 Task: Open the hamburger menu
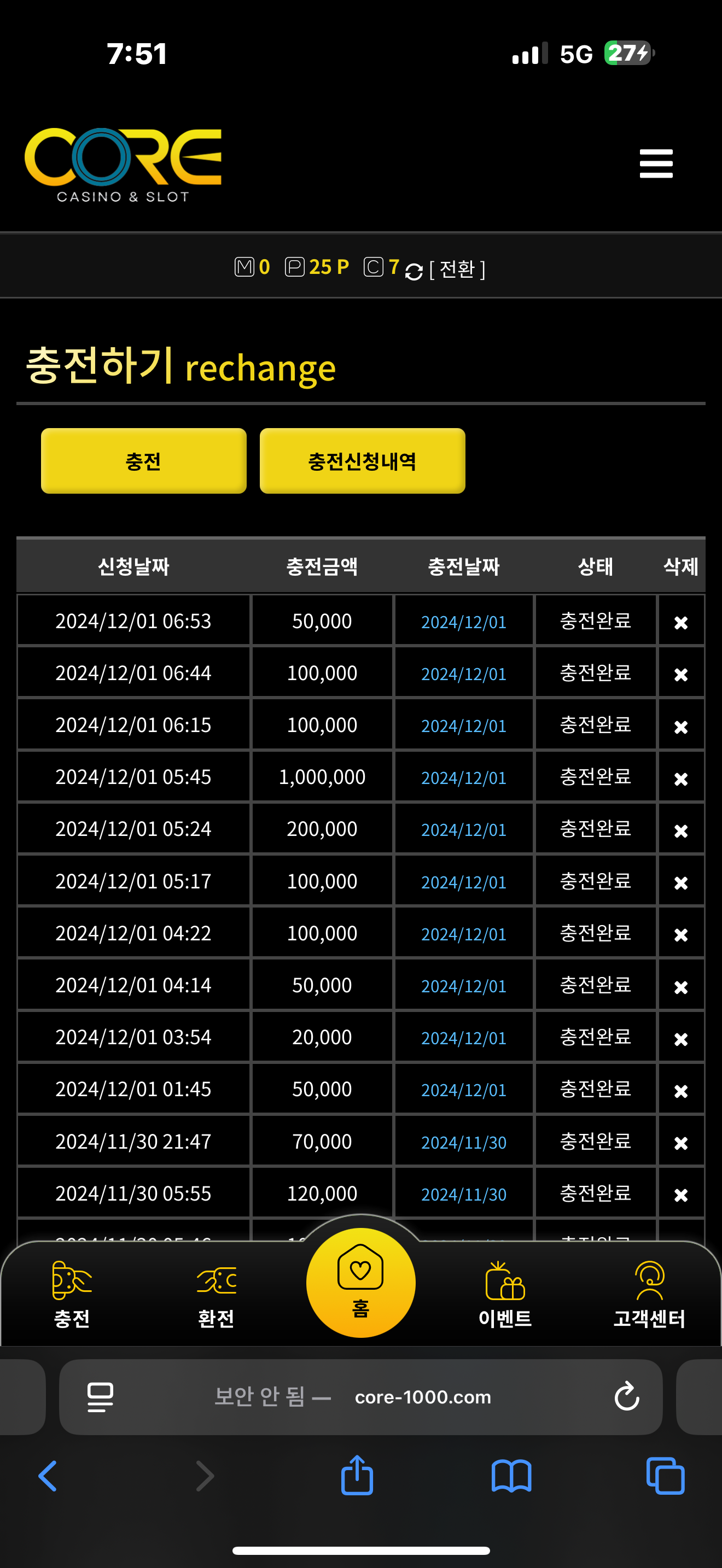(x=656, y=163)
